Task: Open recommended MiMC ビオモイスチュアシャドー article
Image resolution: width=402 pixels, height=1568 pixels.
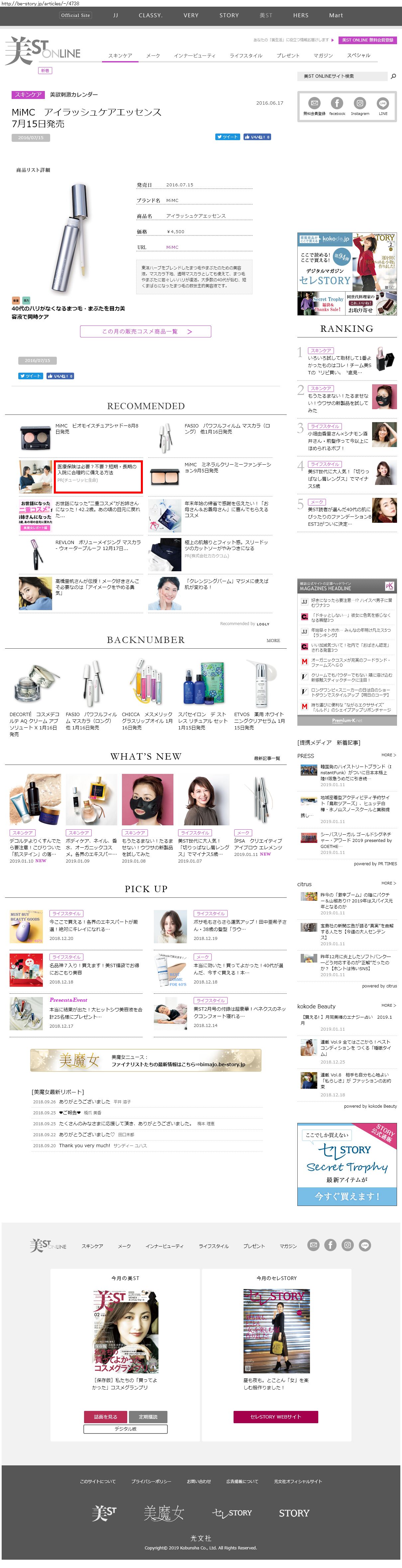Action: point(97,428)
